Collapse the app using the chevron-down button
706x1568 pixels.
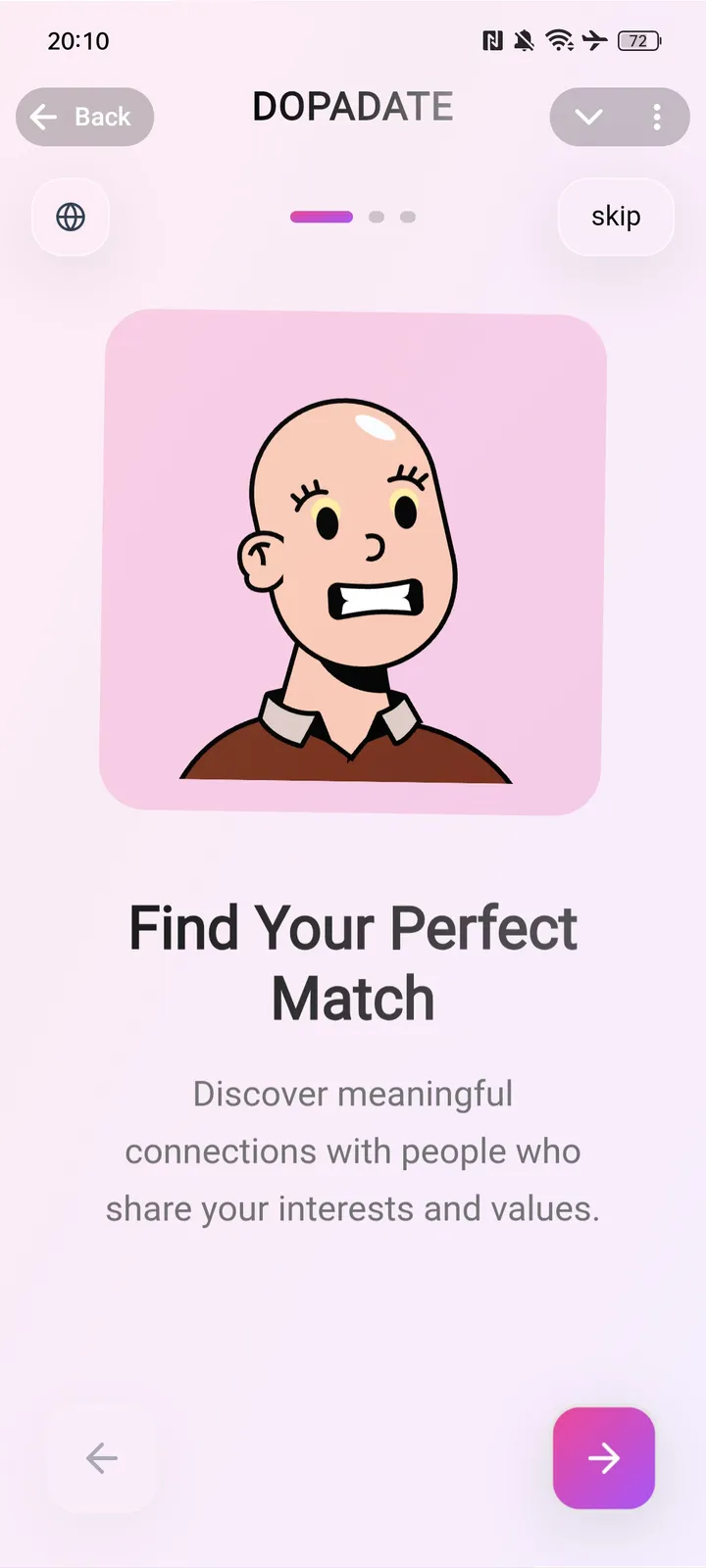tap(589, 117)
